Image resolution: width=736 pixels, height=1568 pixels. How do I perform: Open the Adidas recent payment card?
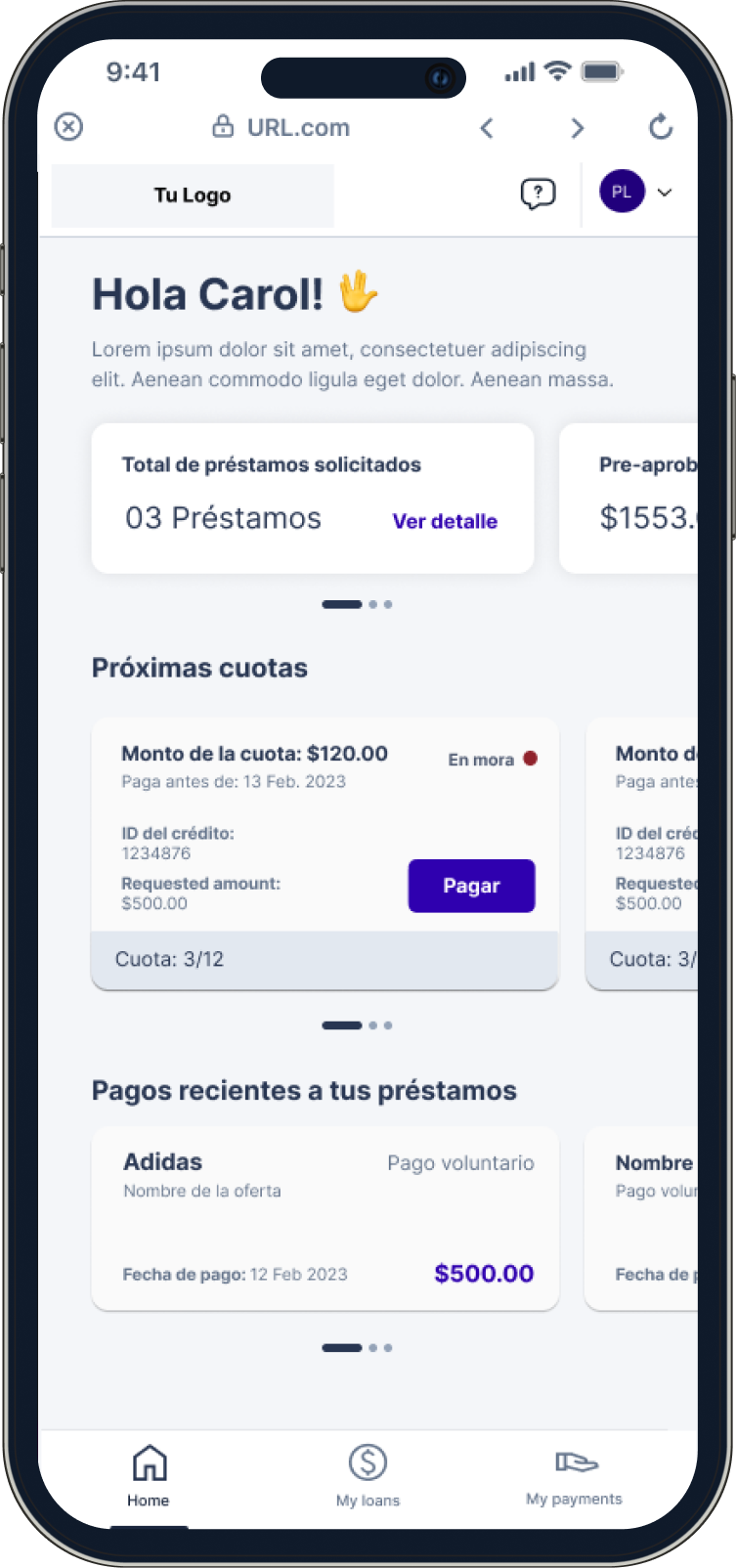[325, 1218]
